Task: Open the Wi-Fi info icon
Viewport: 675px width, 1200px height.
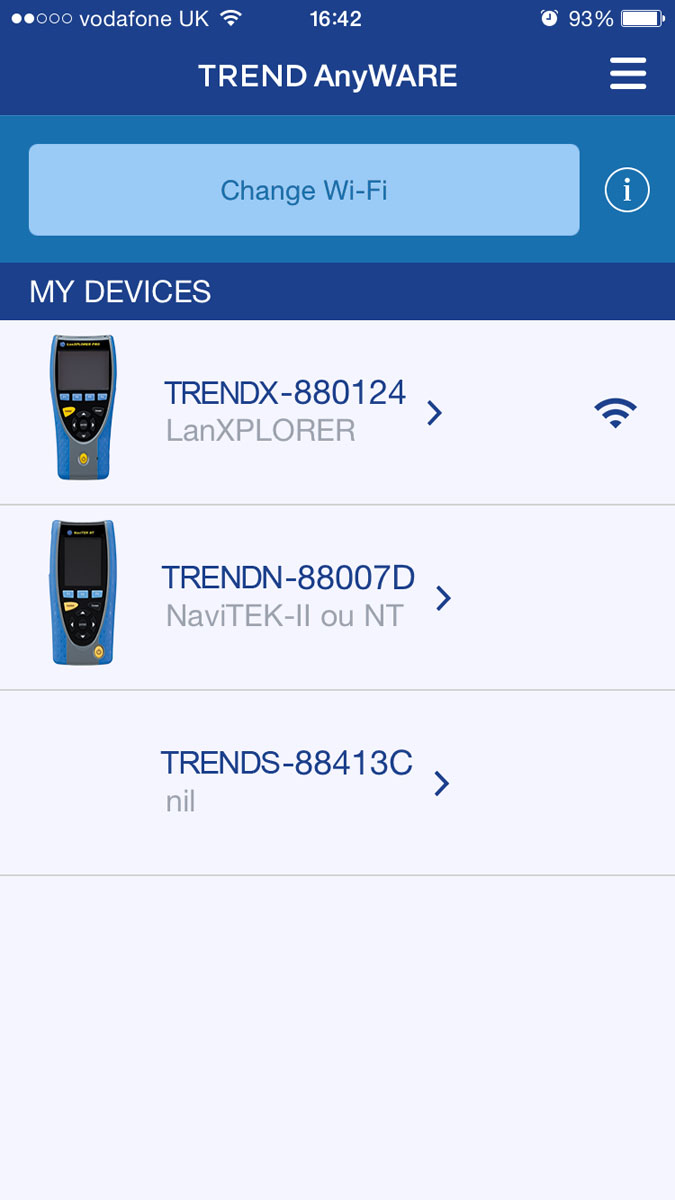Action: [627, 190]
